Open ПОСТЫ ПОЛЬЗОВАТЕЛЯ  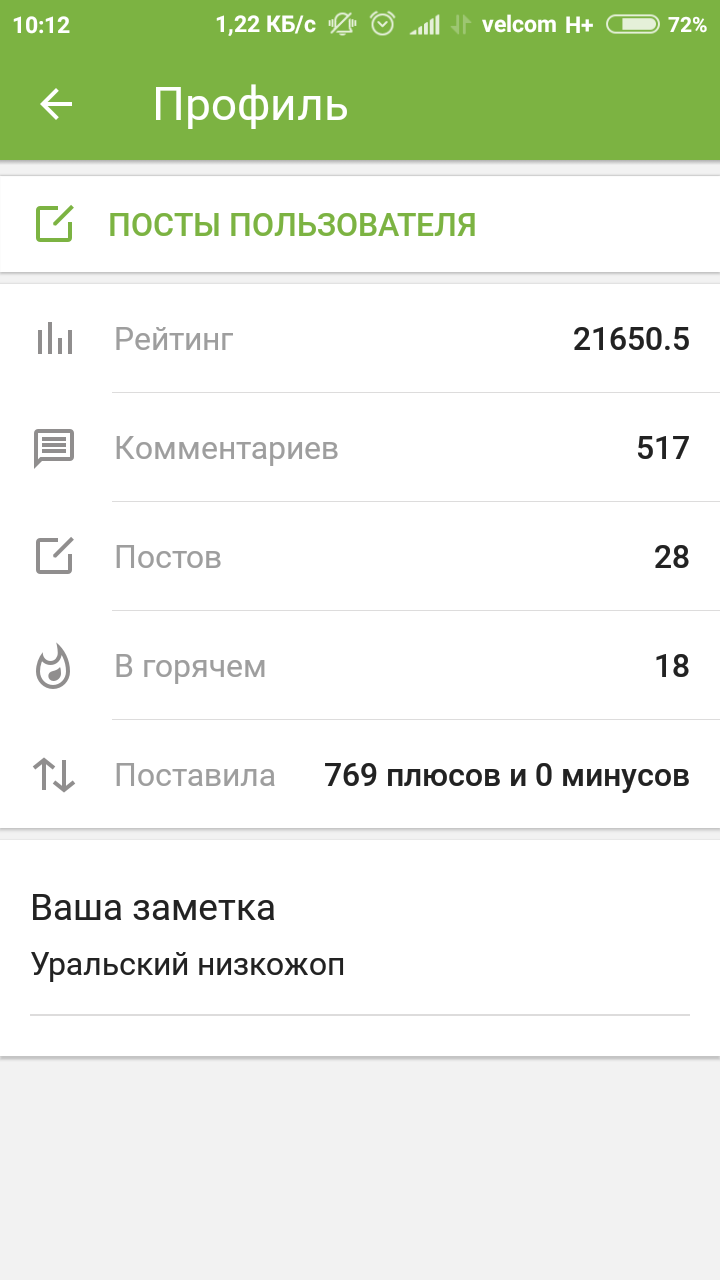click(291, 225)
